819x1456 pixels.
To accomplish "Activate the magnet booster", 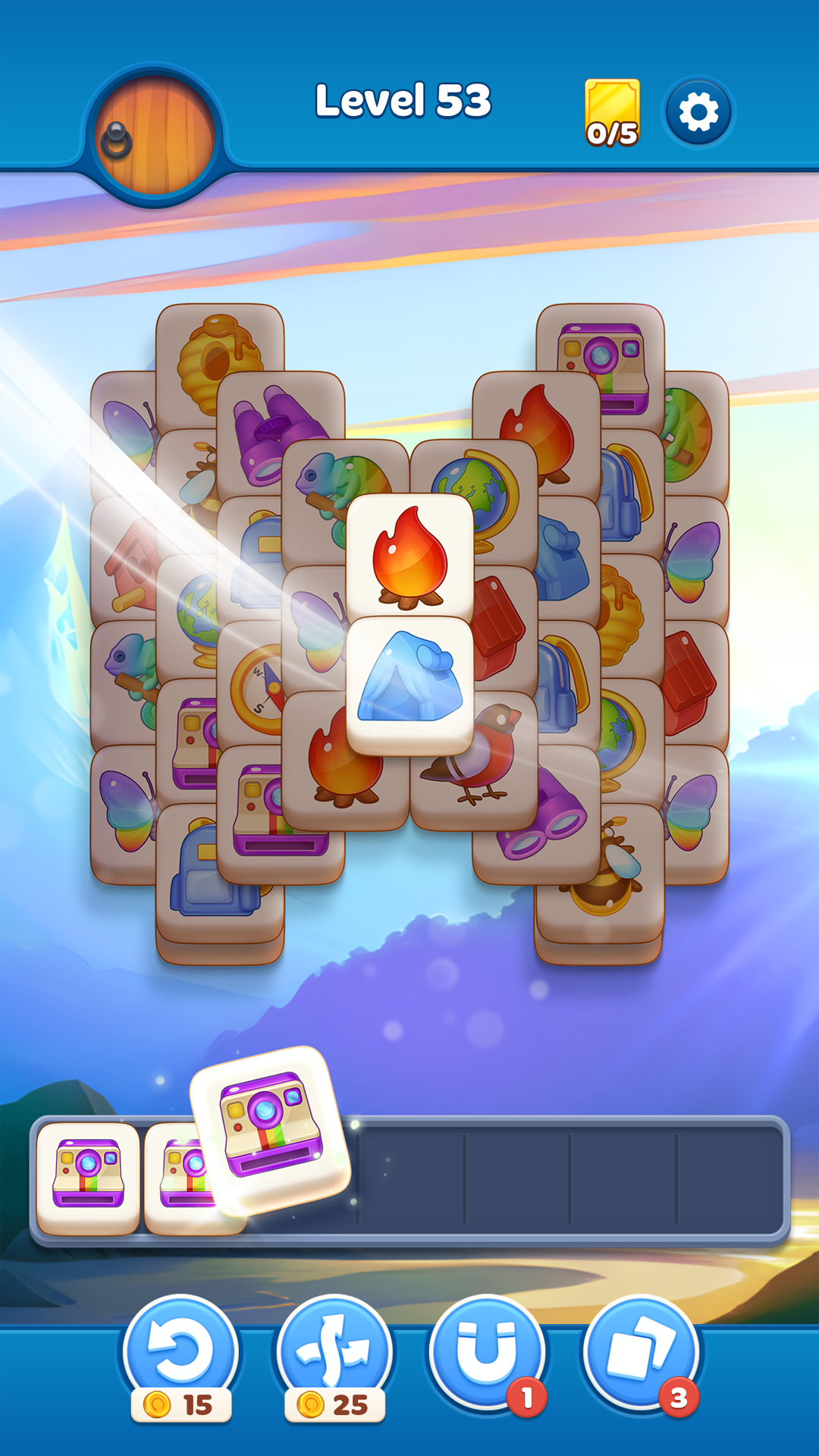I will click(x=487, y=1355).
